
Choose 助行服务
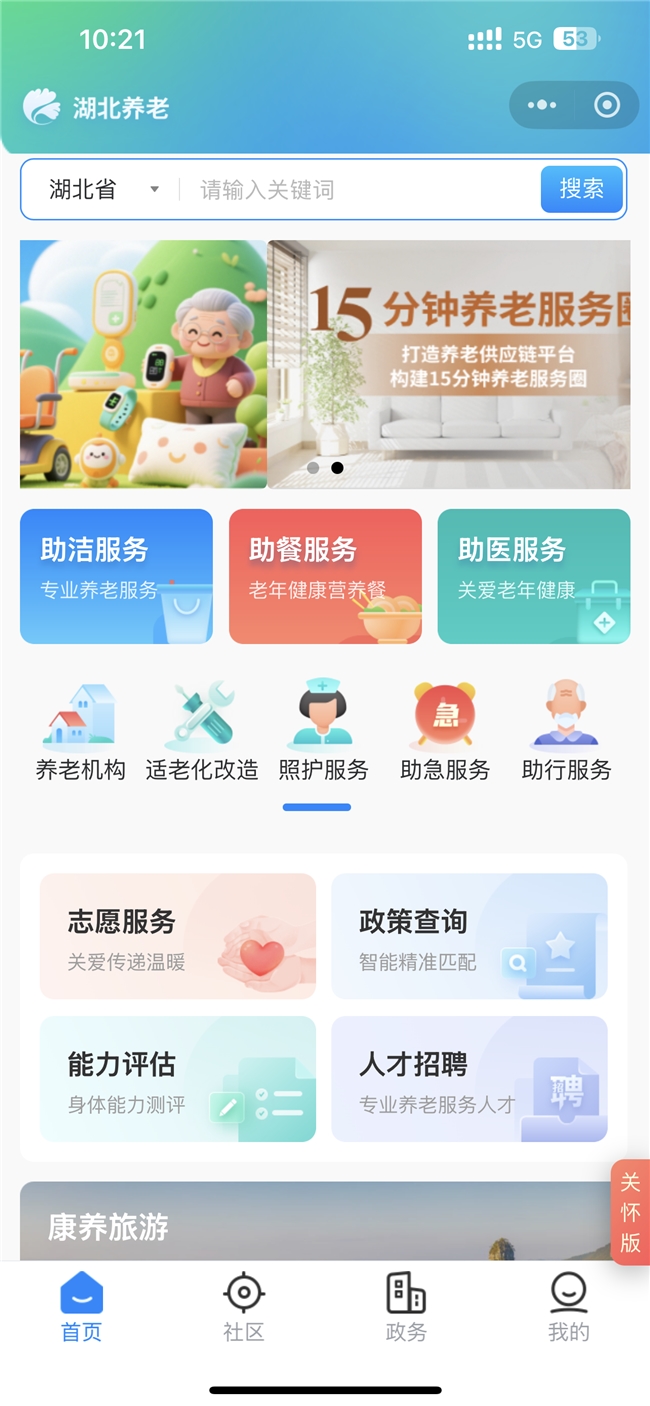coord(566,732)
